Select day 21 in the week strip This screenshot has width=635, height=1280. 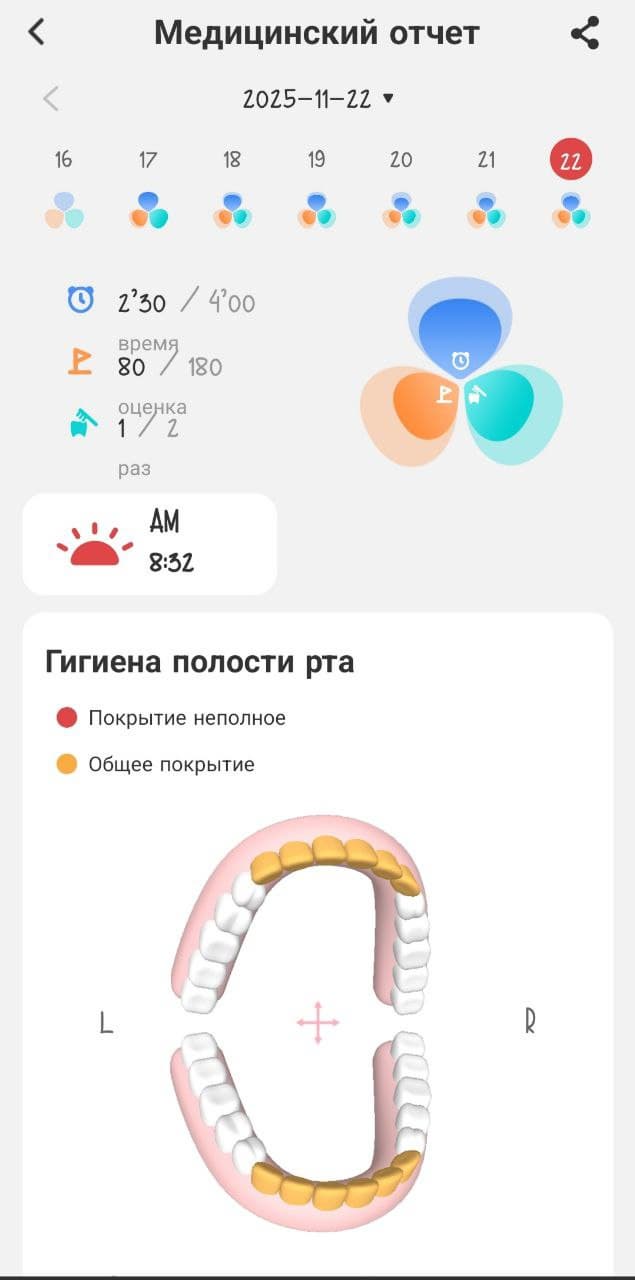pos(486,187)
